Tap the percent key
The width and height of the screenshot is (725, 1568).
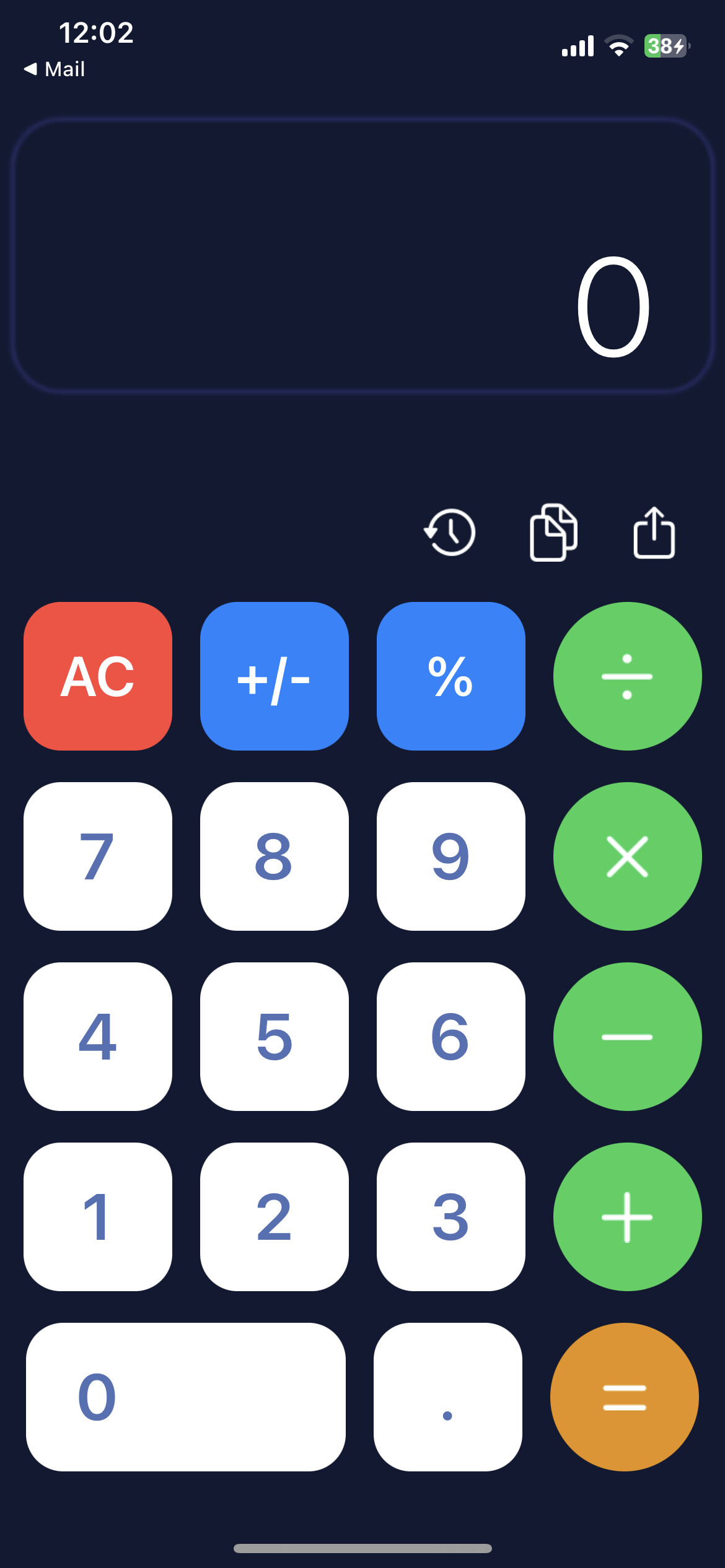[451, 676]
